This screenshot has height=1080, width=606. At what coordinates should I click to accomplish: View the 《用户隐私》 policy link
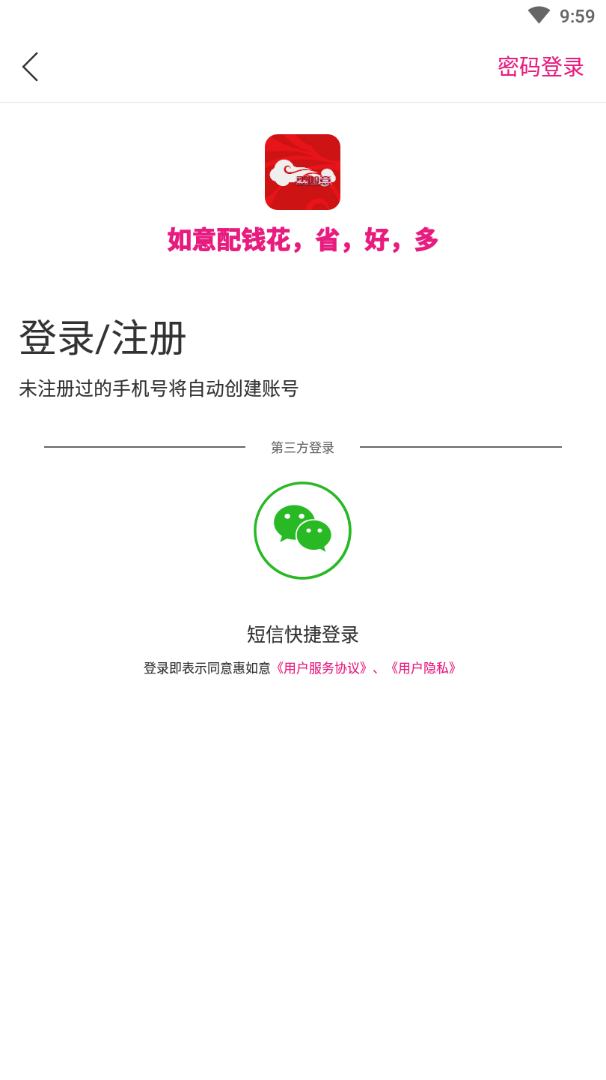422,668
